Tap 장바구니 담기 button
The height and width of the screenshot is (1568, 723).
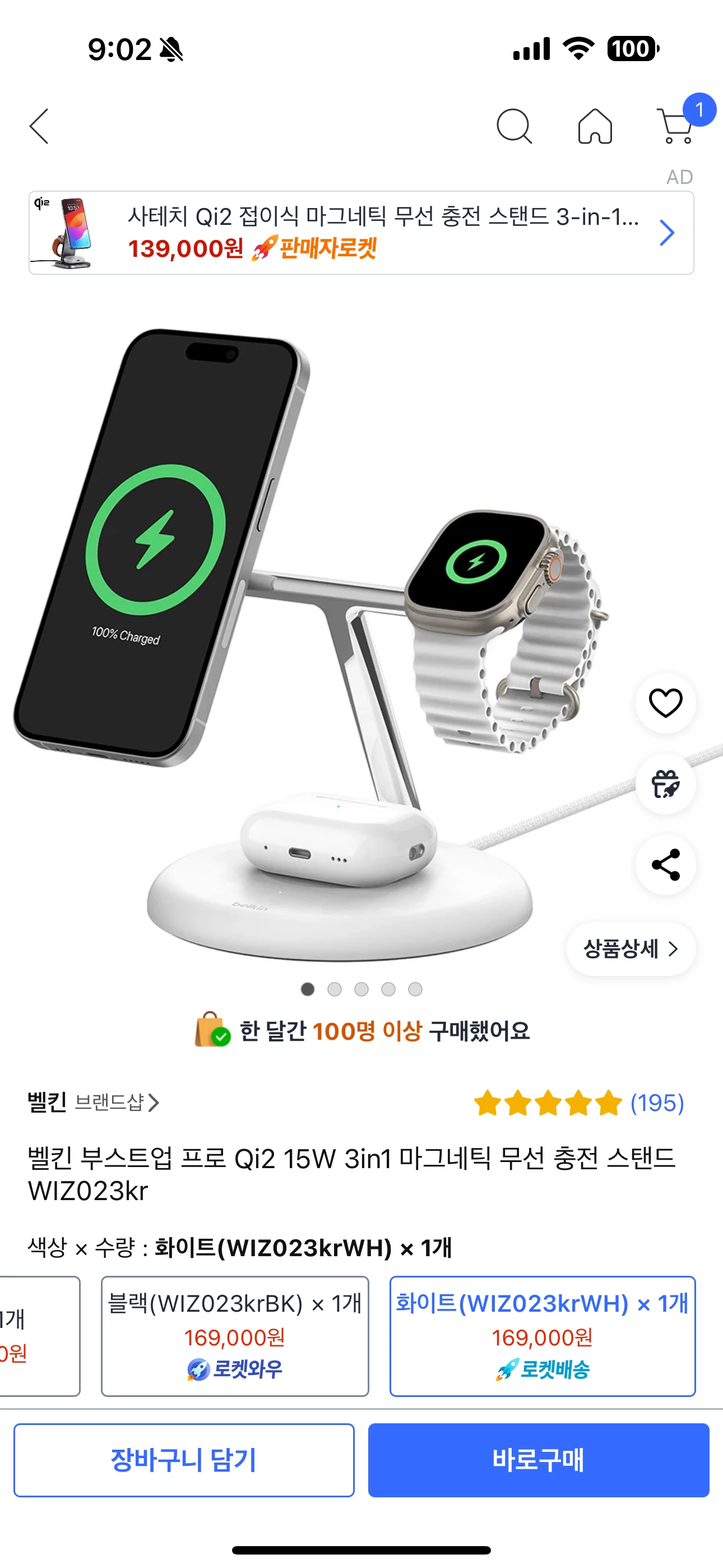click(184, 1460)
